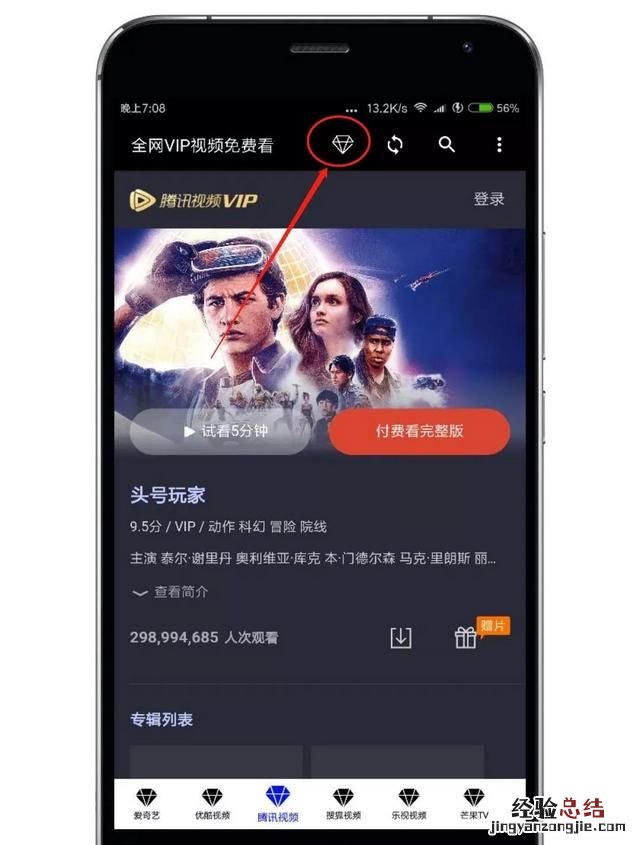Tap 登录 to sign in
Image resolution: width=640 pixels, height=845 pixels.
click(489, 199)
